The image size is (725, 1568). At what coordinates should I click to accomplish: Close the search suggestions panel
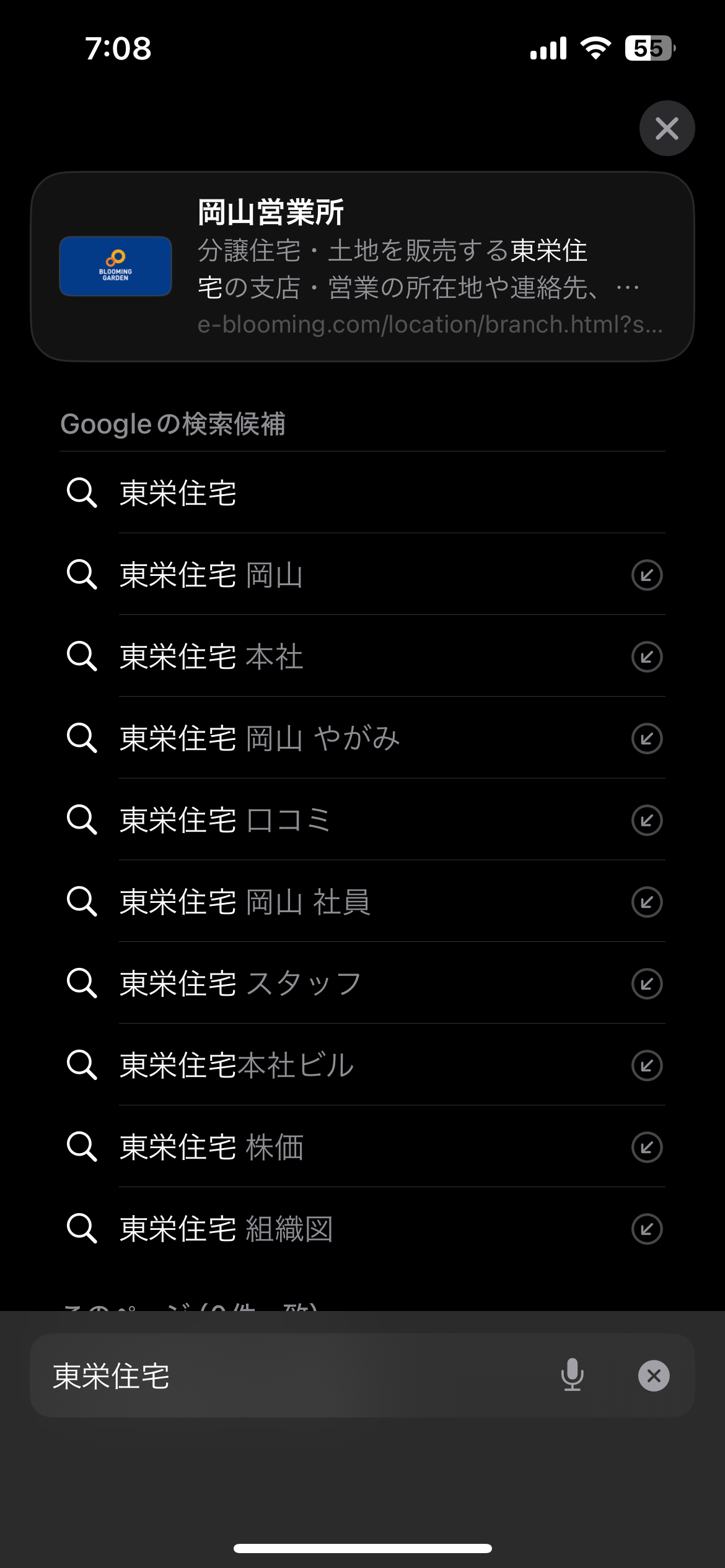tap(667, 128)
